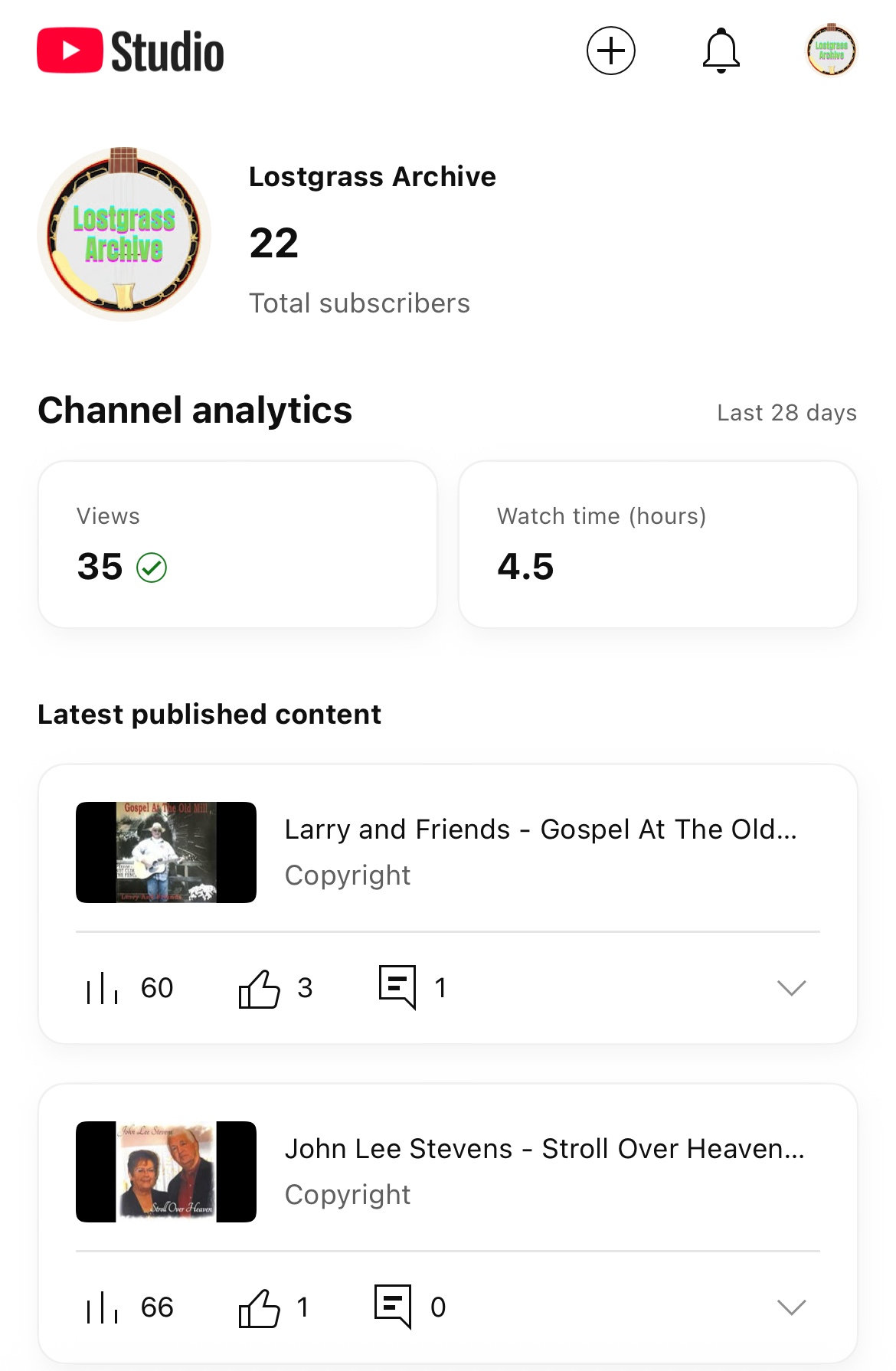Open the Watch time (hours) card
896x1371 pixels.
[657, 545]
